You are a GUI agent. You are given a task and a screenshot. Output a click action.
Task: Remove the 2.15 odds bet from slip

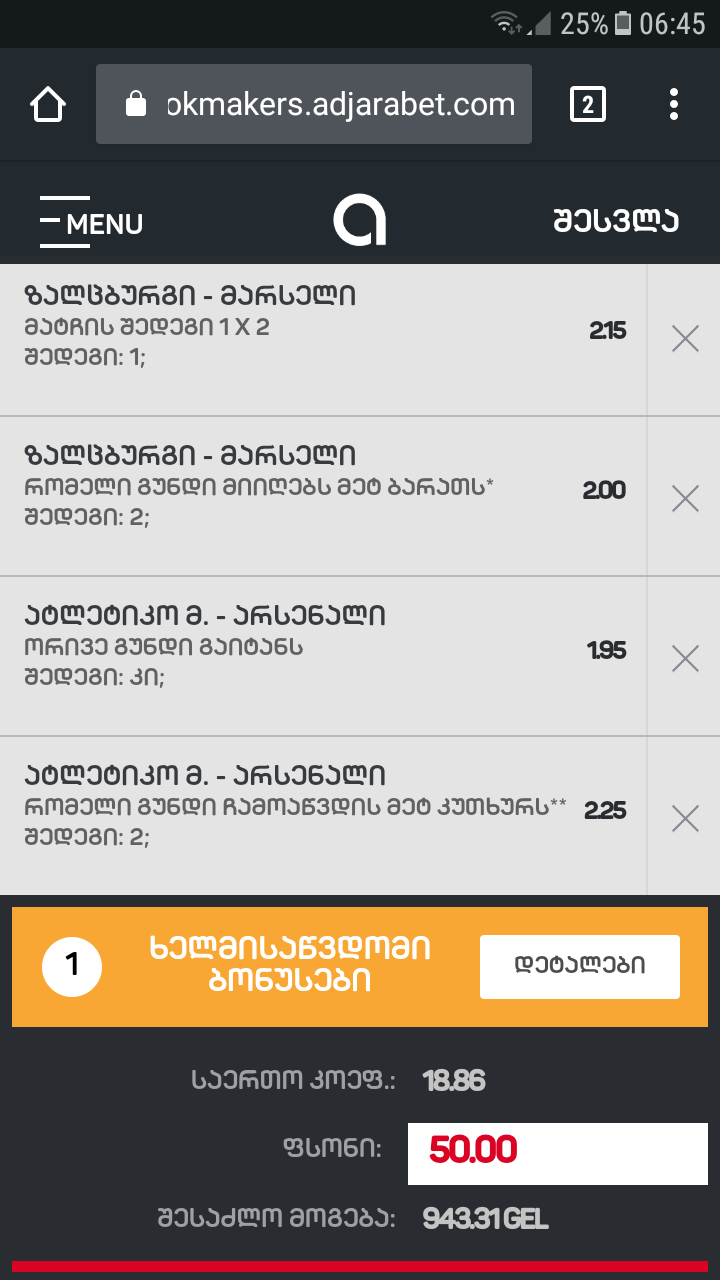pyautogui.click(x=685, y=339)
